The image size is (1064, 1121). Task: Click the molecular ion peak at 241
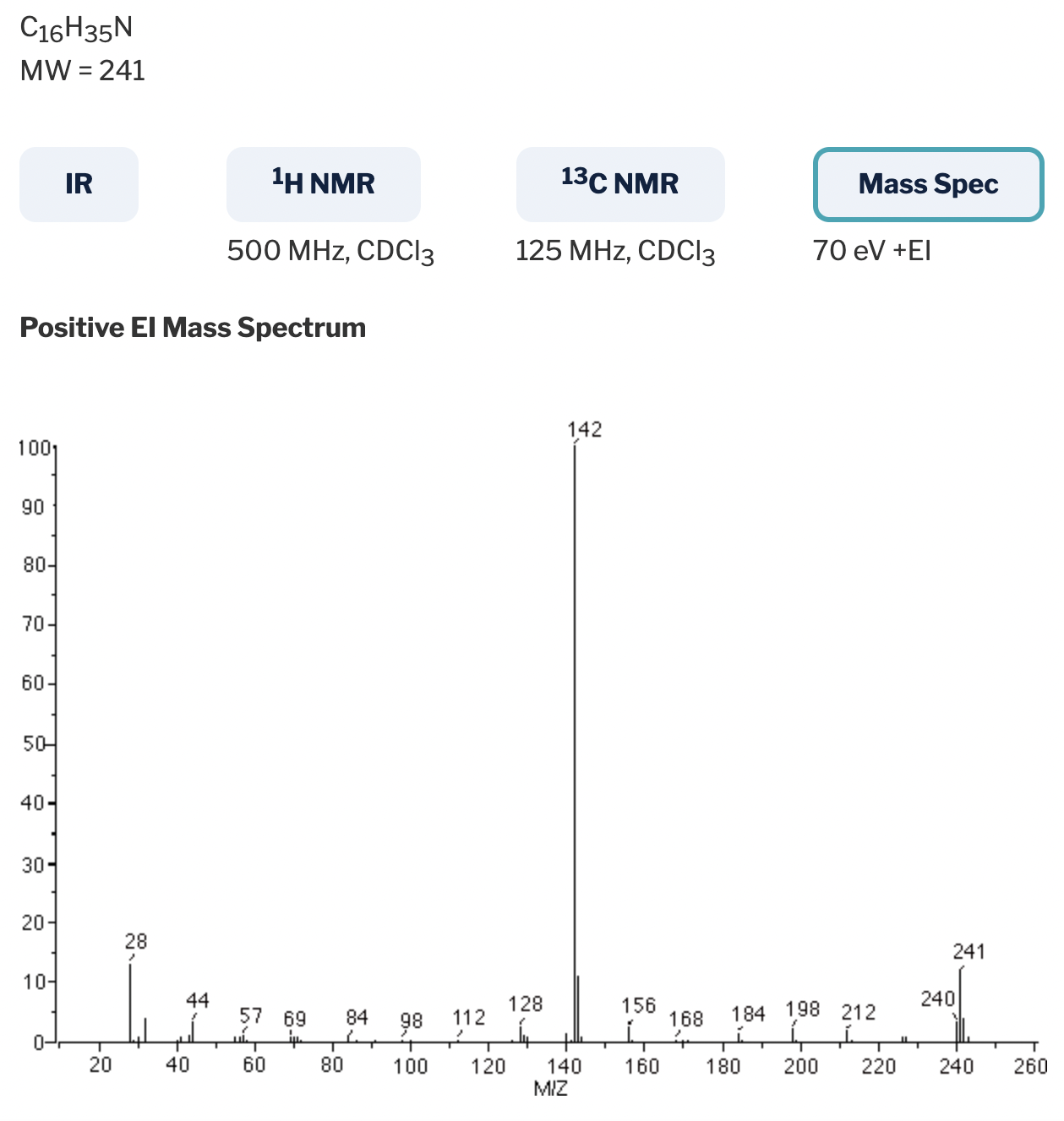coord(962,1005)
